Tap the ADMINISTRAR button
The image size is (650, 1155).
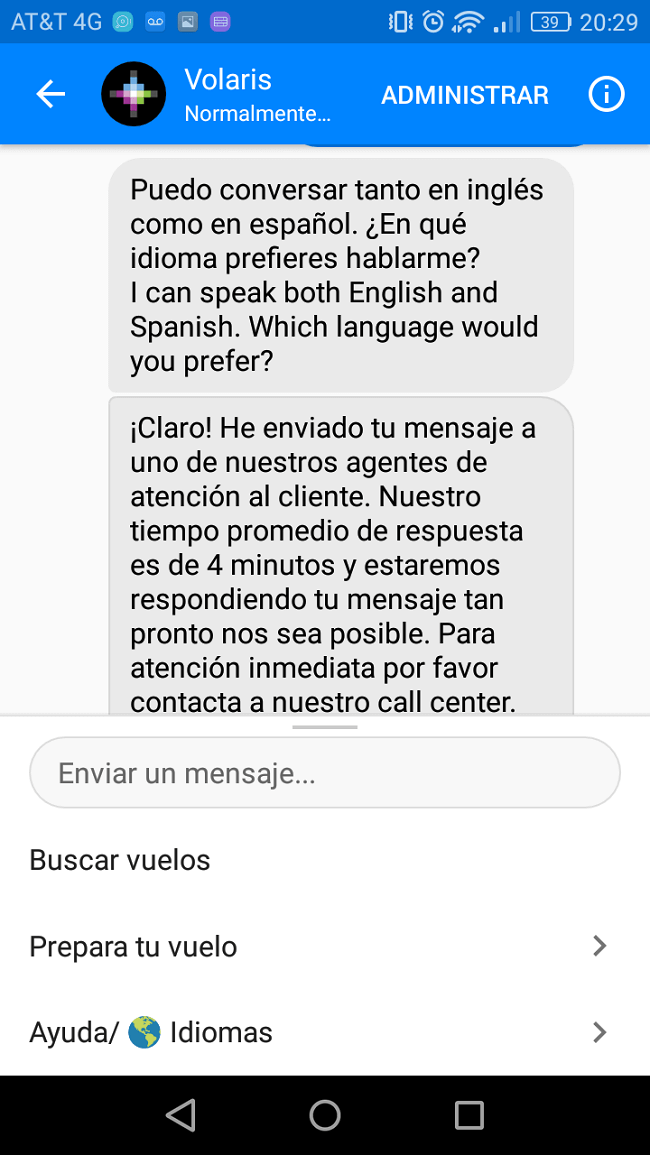(x=465, y=95)
